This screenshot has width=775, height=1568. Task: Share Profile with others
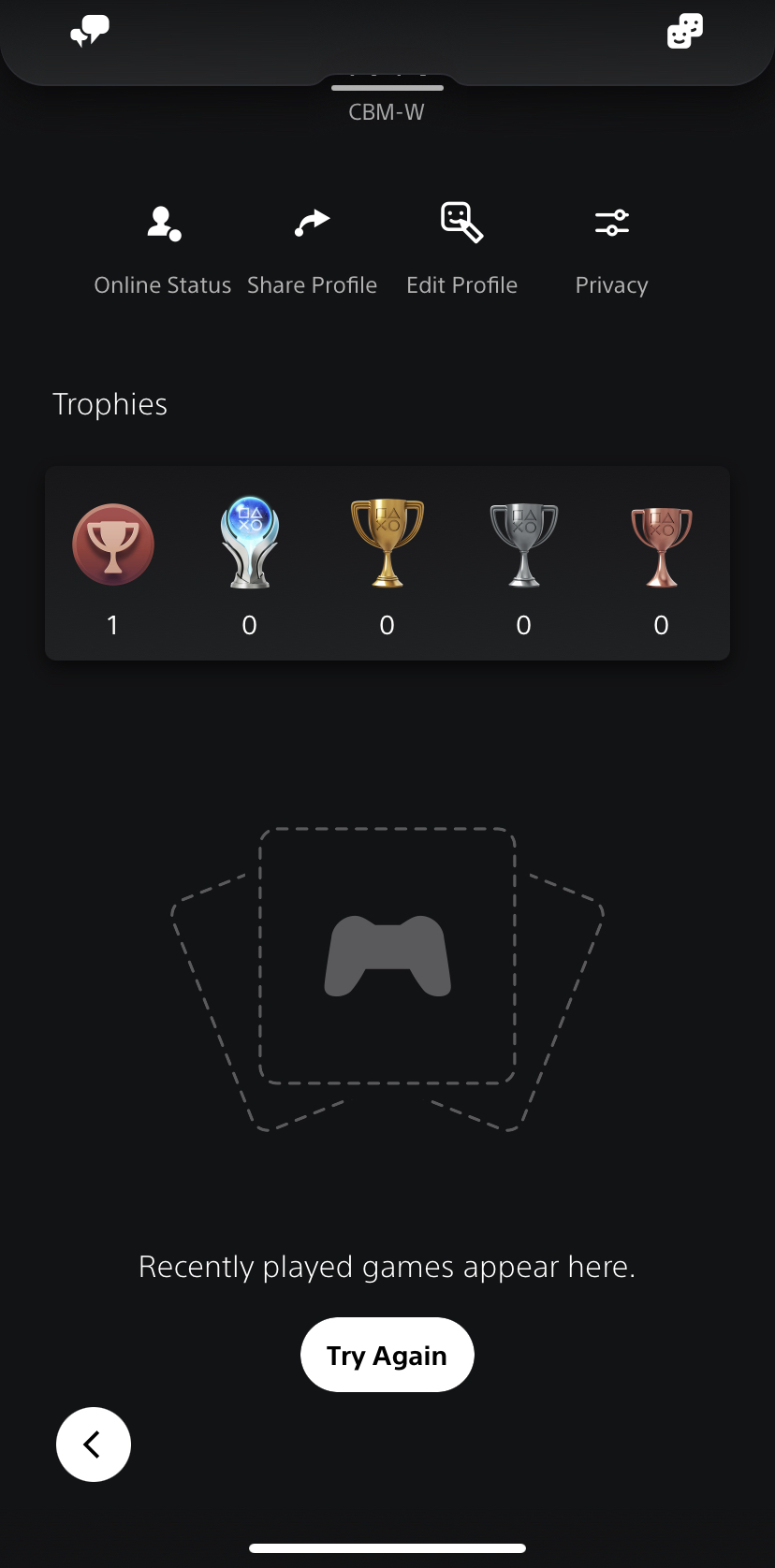point(312,248)
